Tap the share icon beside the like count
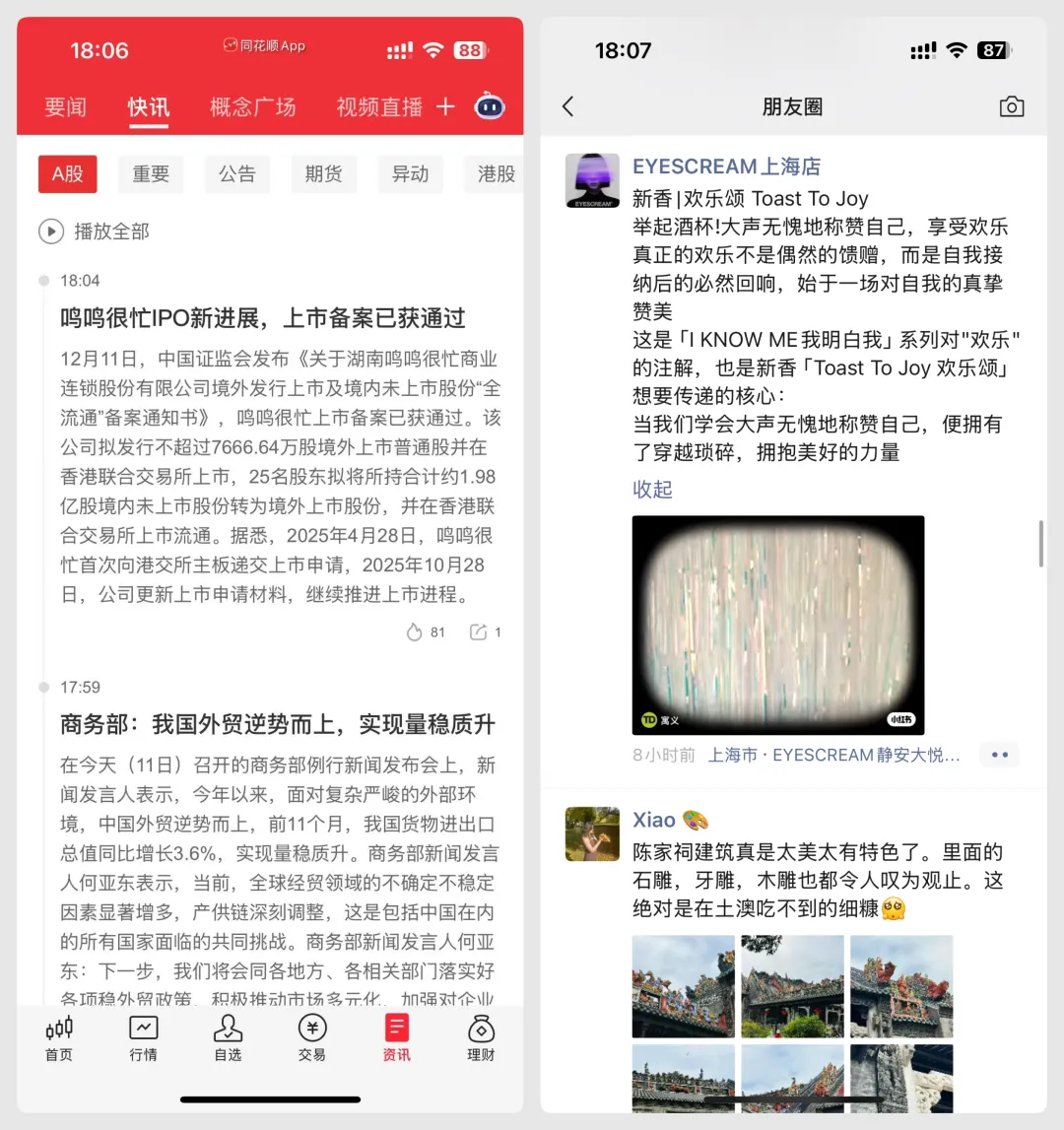Viewport: 1064px width, 1130px height. pos(478,631)
